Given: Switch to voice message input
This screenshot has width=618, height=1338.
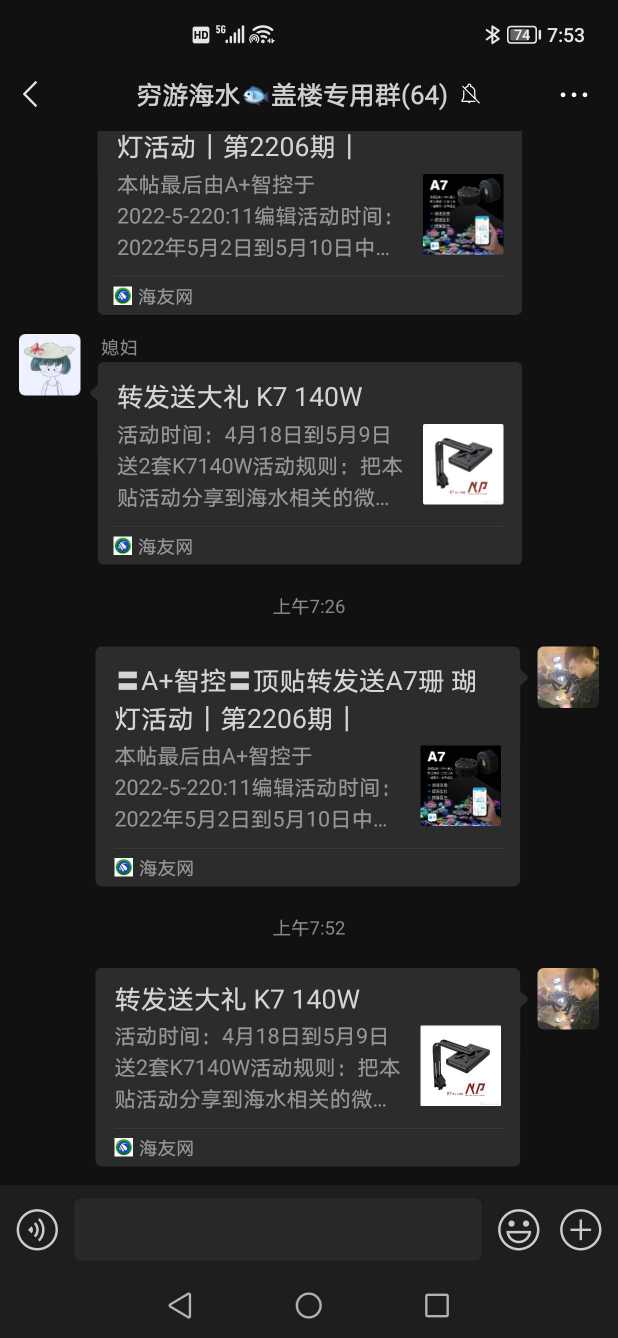Looking at the screenshot, I should pos(38,1229).
